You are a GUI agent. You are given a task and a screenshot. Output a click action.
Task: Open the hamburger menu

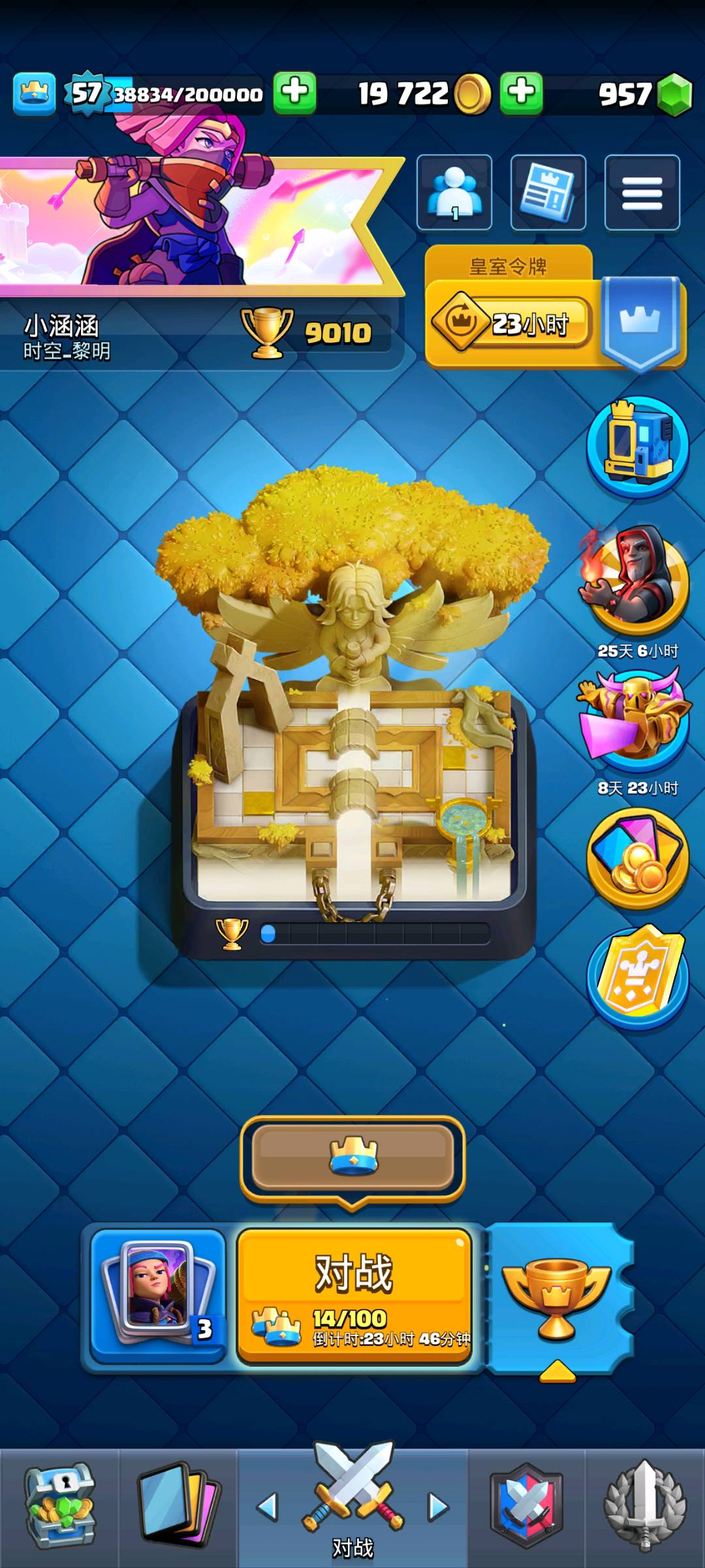click(x=642, y=193)
